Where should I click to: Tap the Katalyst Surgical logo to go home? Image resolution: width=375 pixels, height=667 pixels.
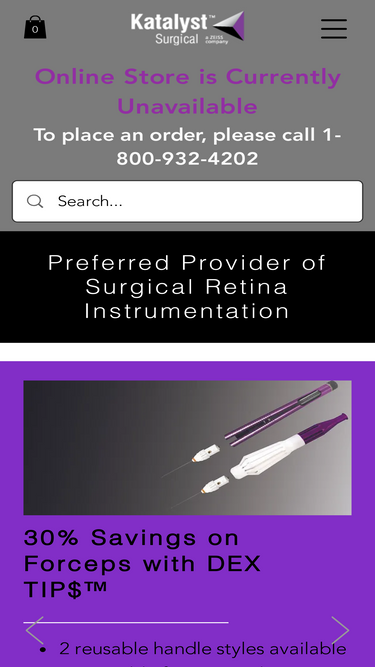(188, 28)
